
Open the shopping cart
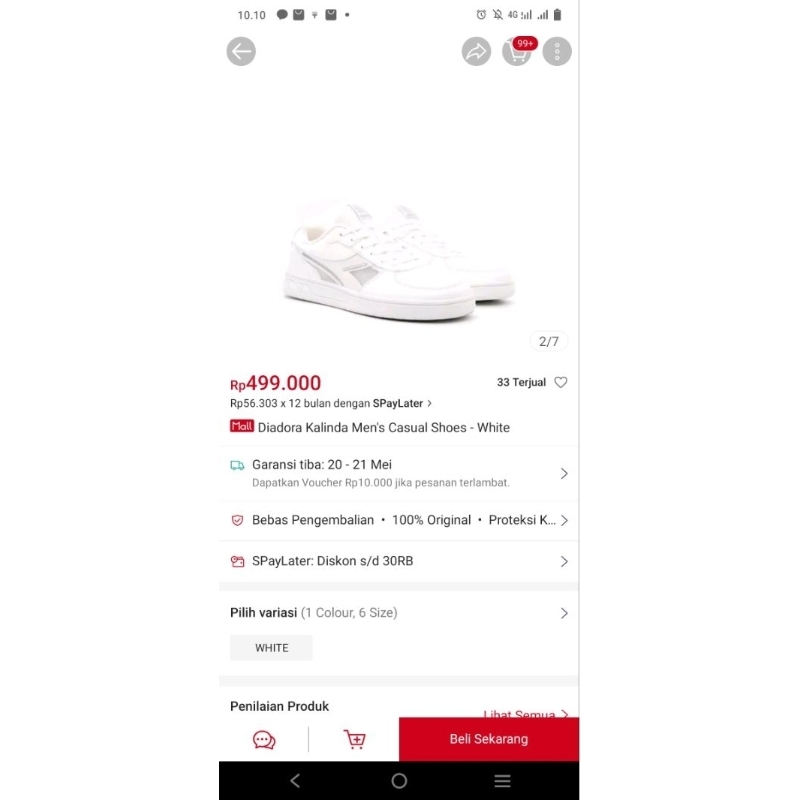517,52
